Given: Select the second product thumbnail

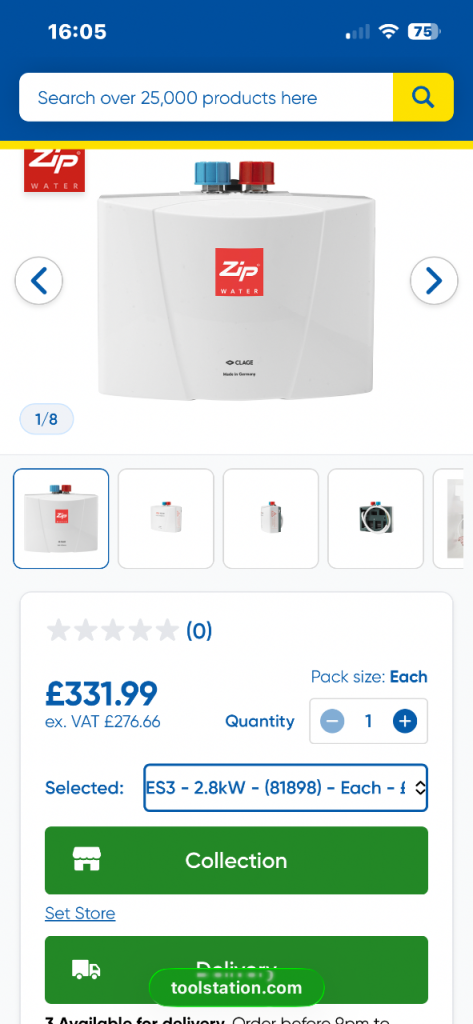Looking at the screenshot, I should click(x=166, y=519).
